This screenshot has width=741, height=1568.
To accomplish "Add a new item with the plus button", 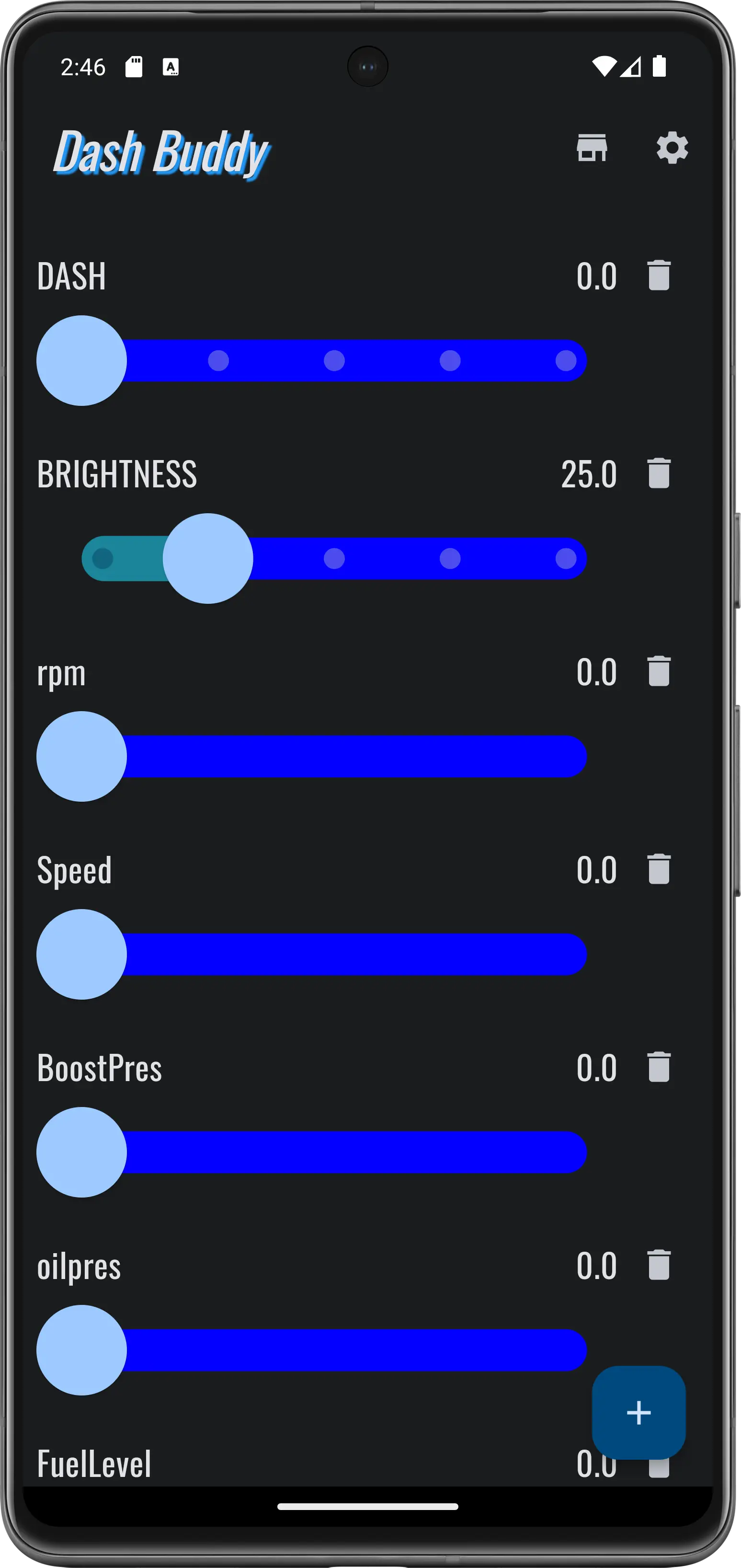I will click(x=639, y=1412).
